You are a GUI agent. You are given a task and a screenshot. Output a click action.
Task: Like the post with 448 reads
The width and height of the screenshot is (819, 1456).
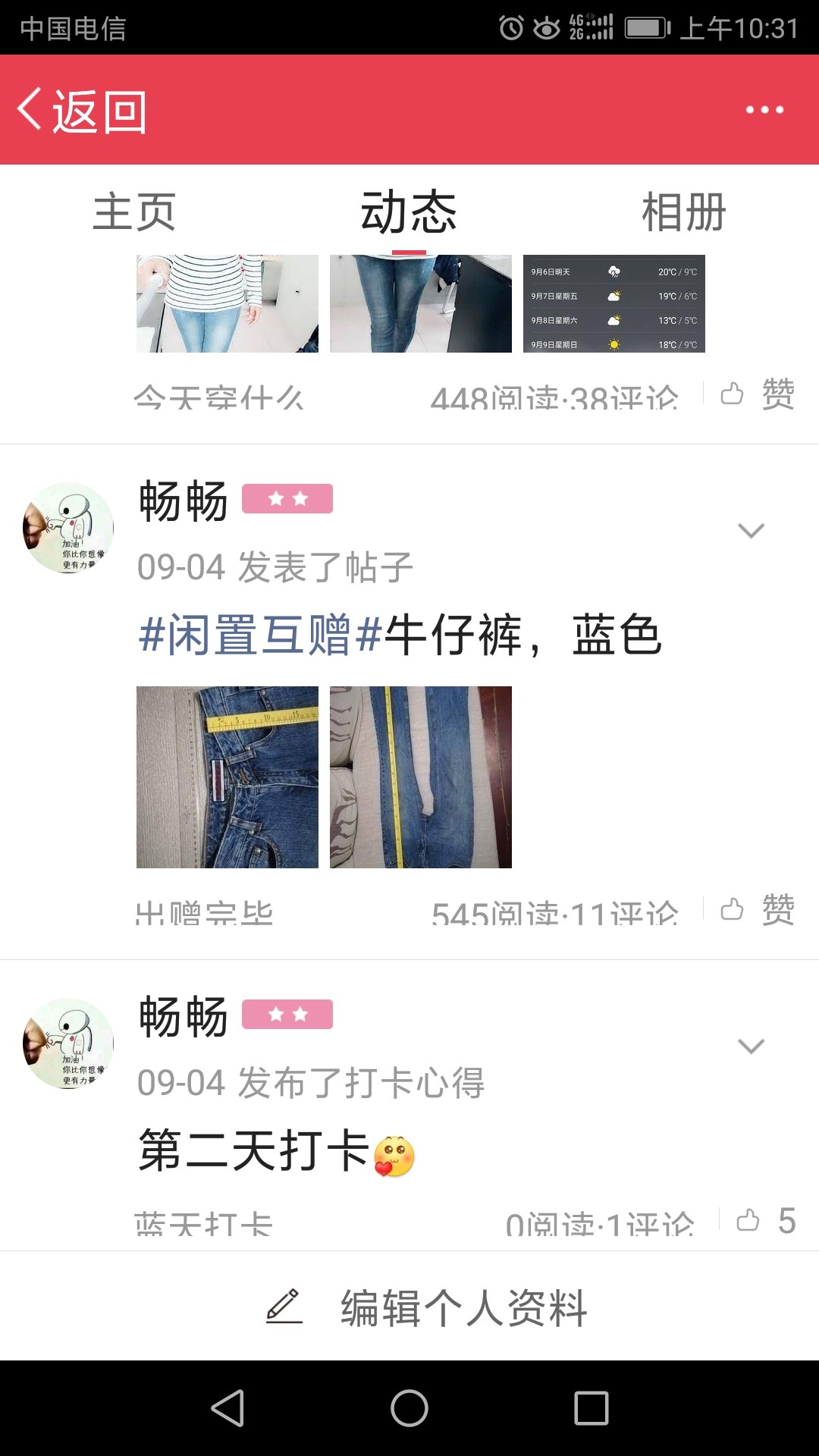click(x=758, y=394)
